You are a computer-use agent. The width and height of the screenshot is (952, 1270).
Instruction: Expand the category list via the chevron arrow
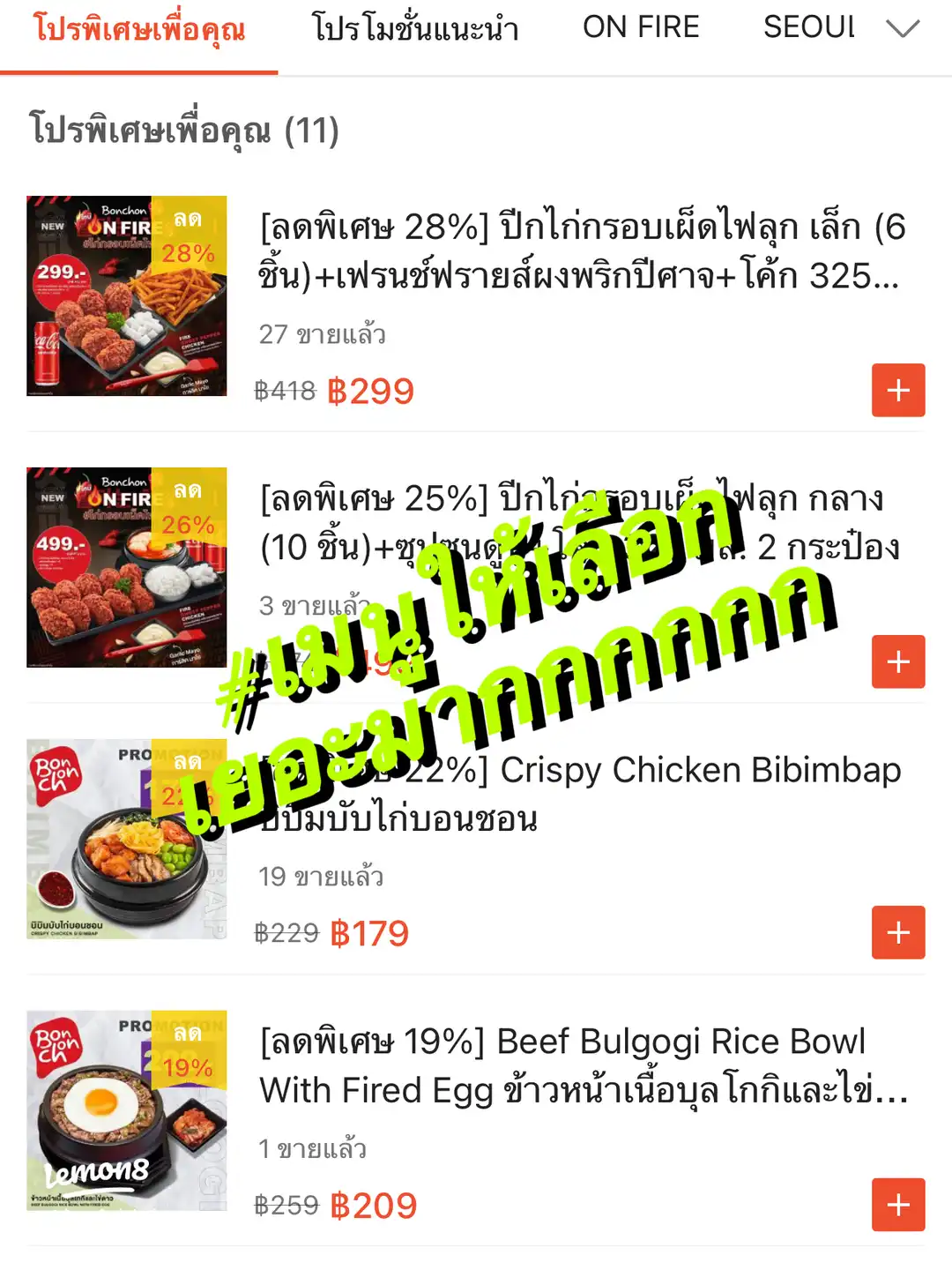(x=904, y=29)
